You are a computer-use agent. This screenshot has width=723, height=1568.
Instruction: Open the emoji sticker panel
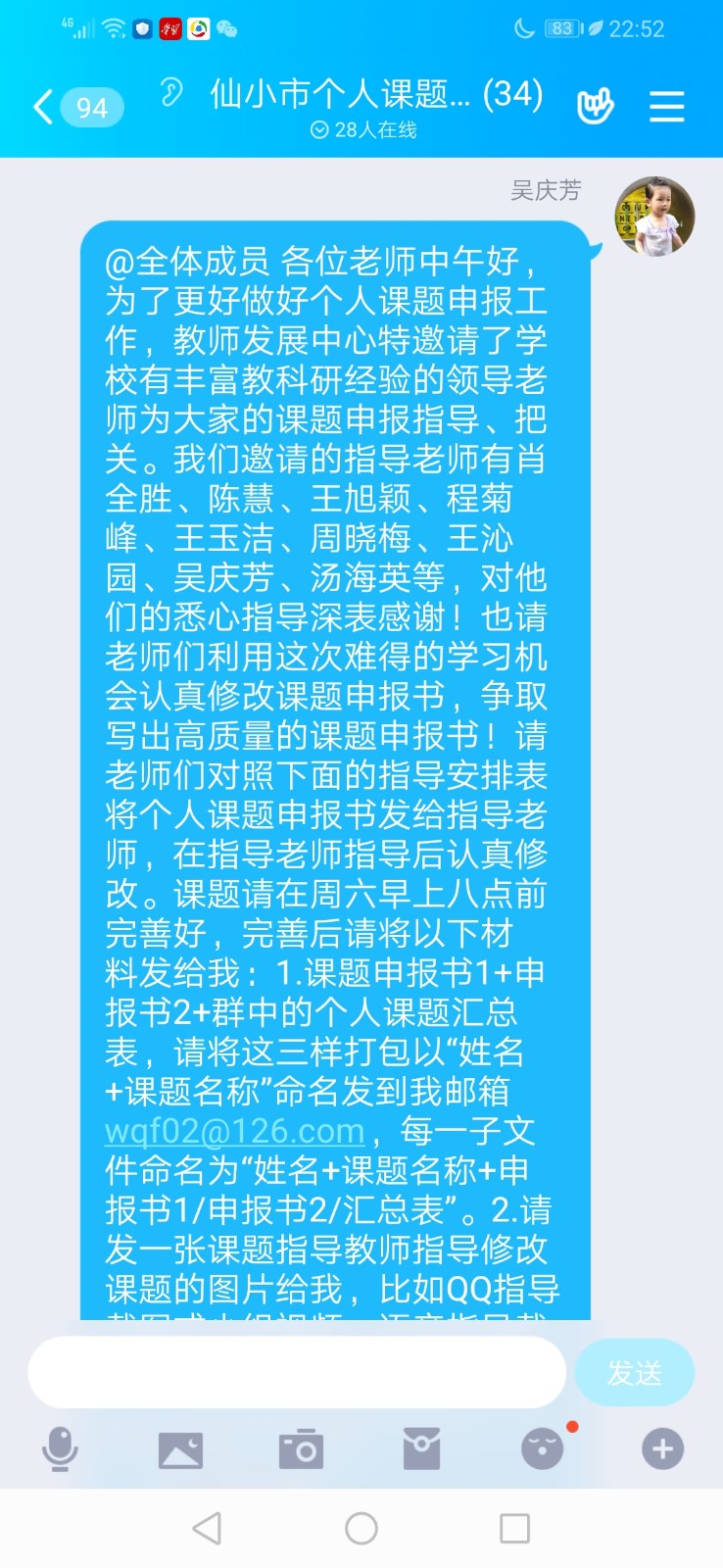[542, 1449]
